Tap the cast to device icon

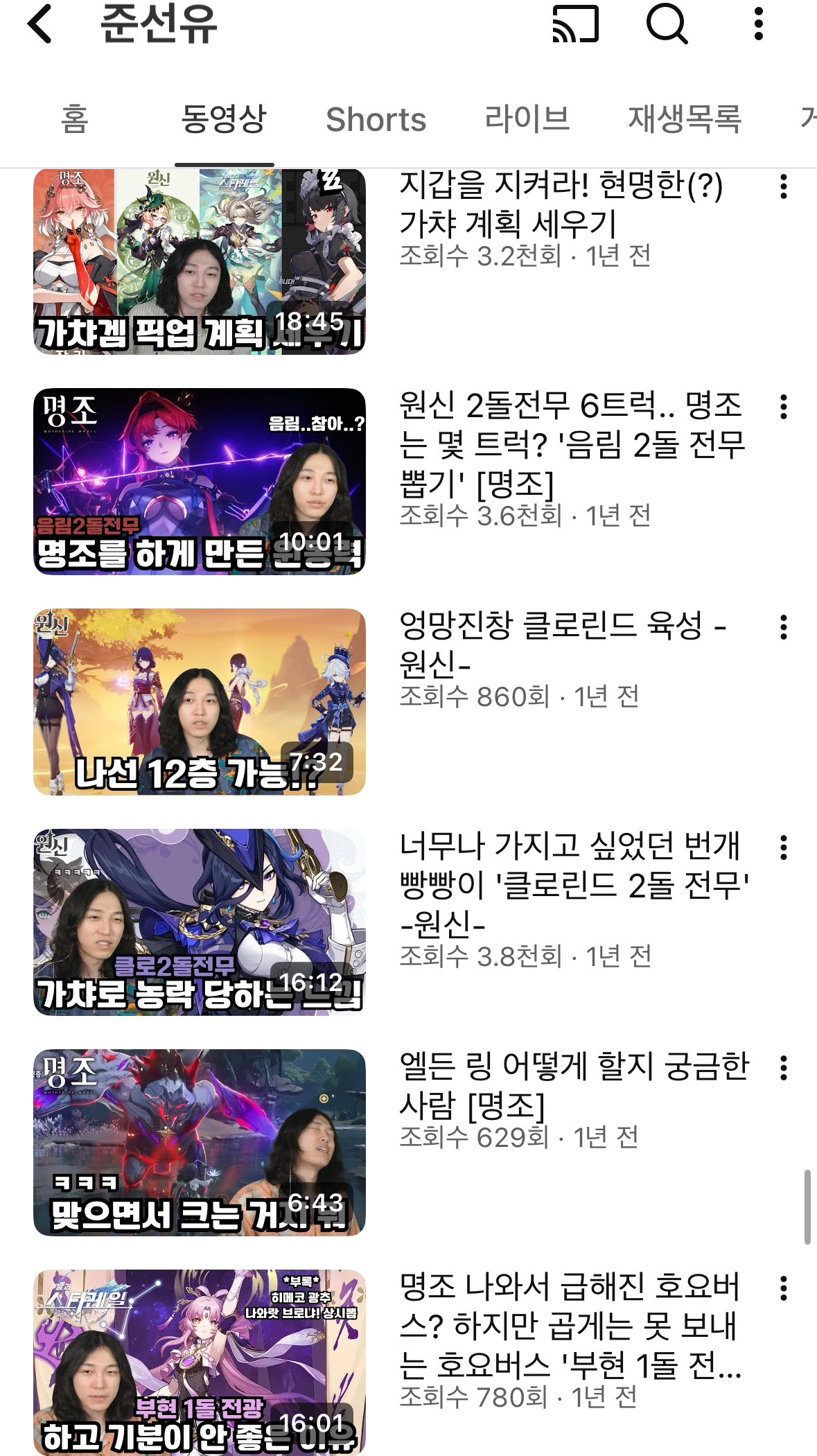[x=574, y=24]
